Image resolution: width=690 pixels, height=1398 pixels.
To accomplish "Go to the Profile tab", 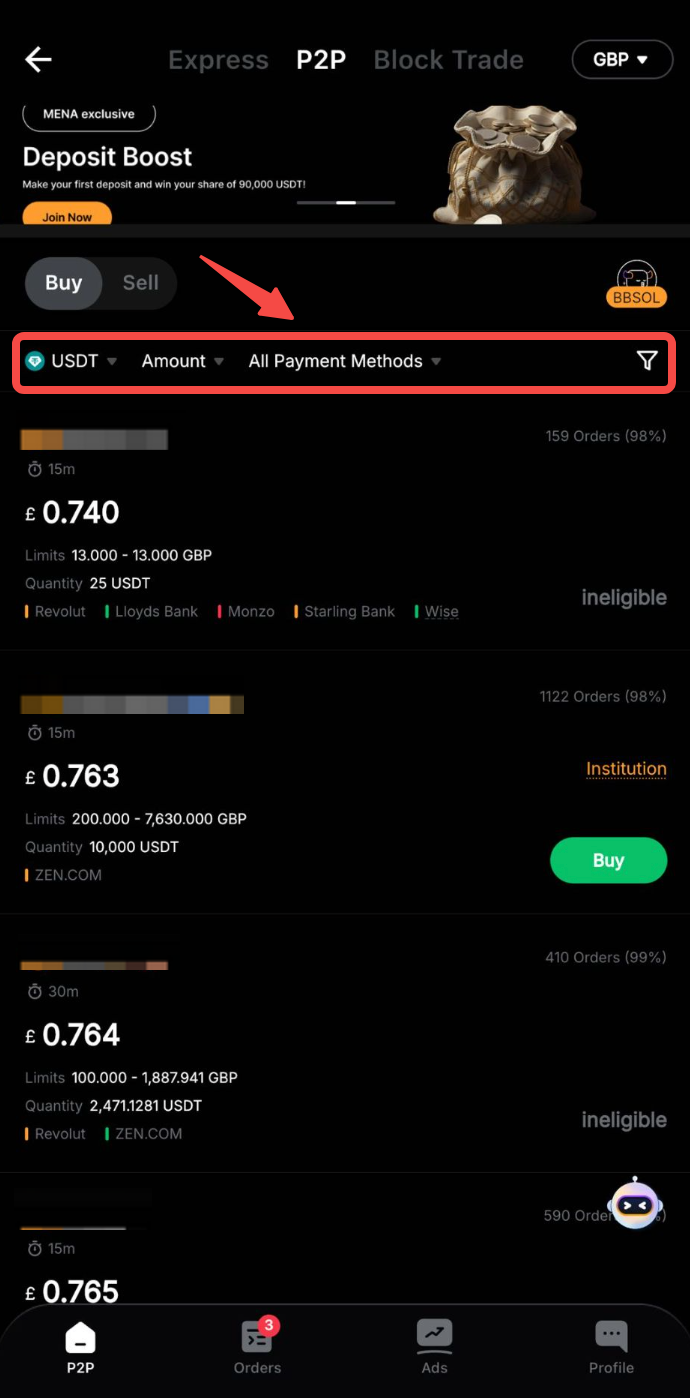I will click(x=611, y=1346).
